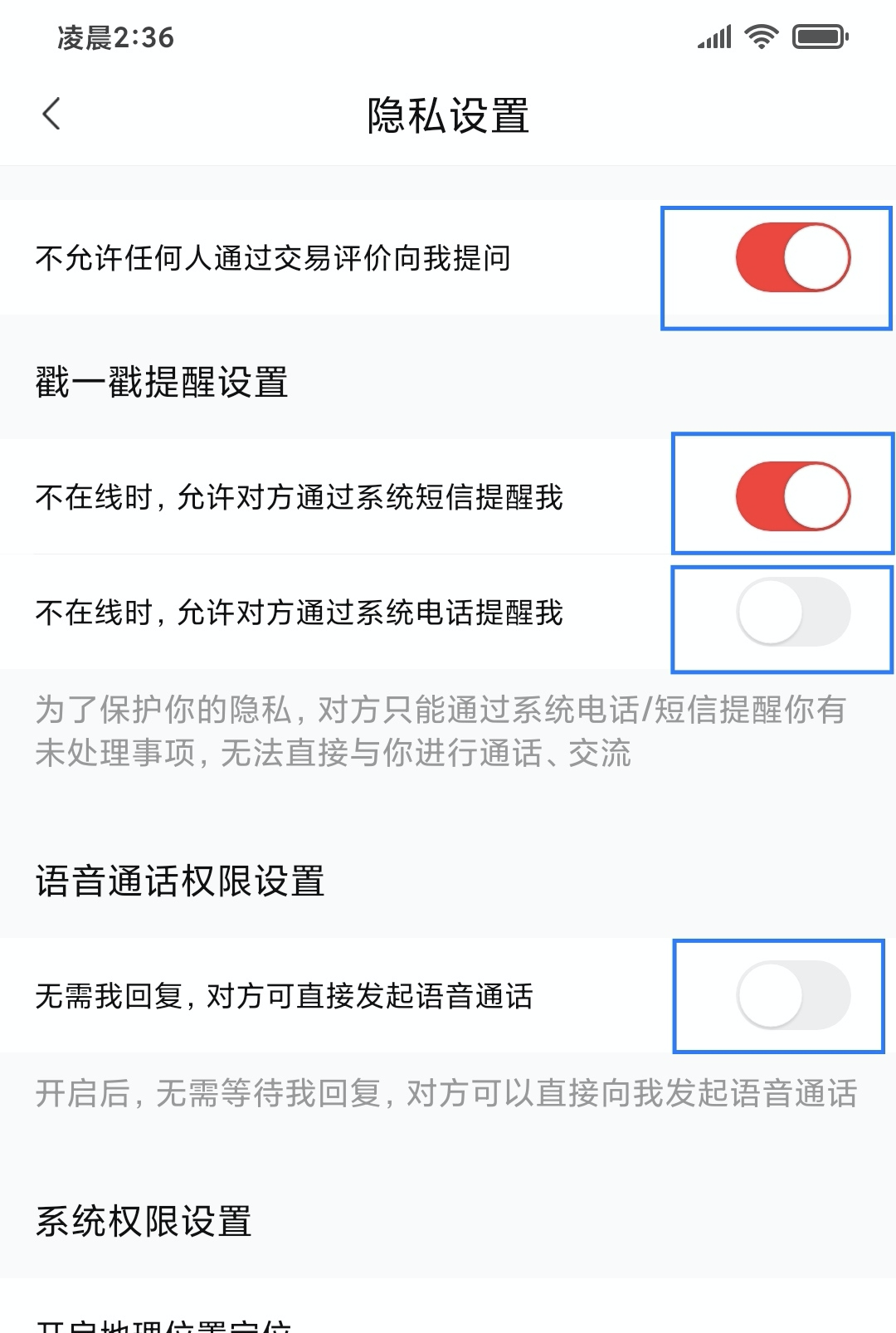
Task: Disable 允许对方通过系统短信提醒我 switch
Action: 792,496
